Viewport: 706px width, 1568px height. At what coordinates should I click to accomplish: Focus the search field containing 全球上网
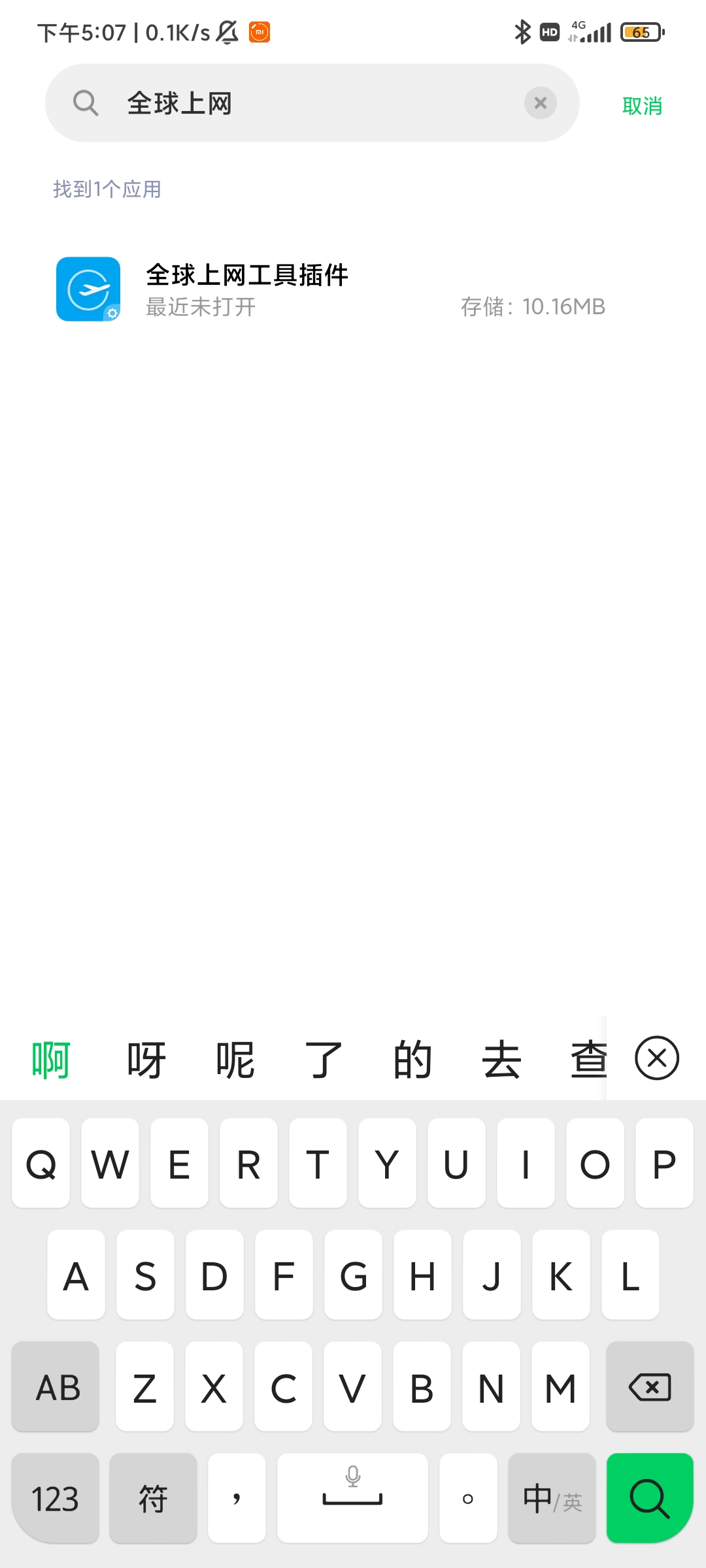coord(312,103)
